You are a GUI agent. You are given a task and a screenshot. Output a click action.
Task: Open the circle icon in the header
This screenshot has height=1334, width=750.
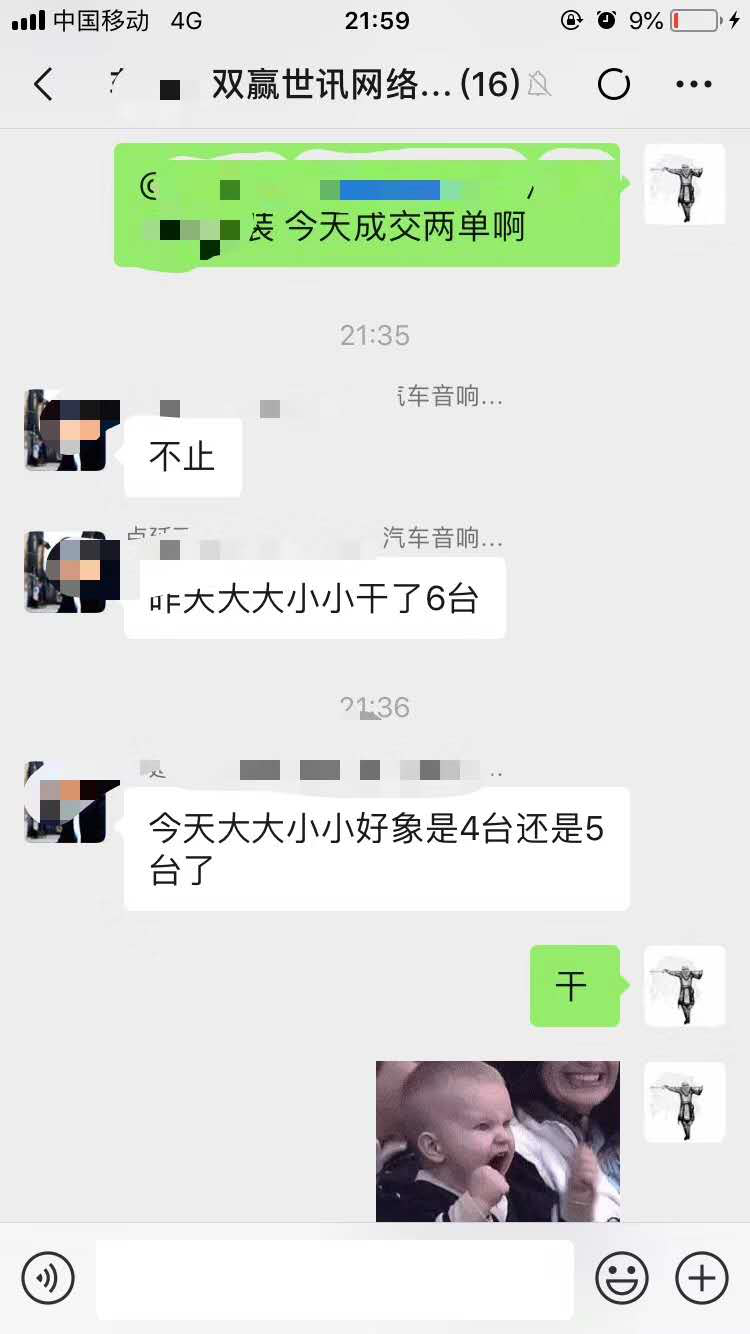click(x=613, y=85)
